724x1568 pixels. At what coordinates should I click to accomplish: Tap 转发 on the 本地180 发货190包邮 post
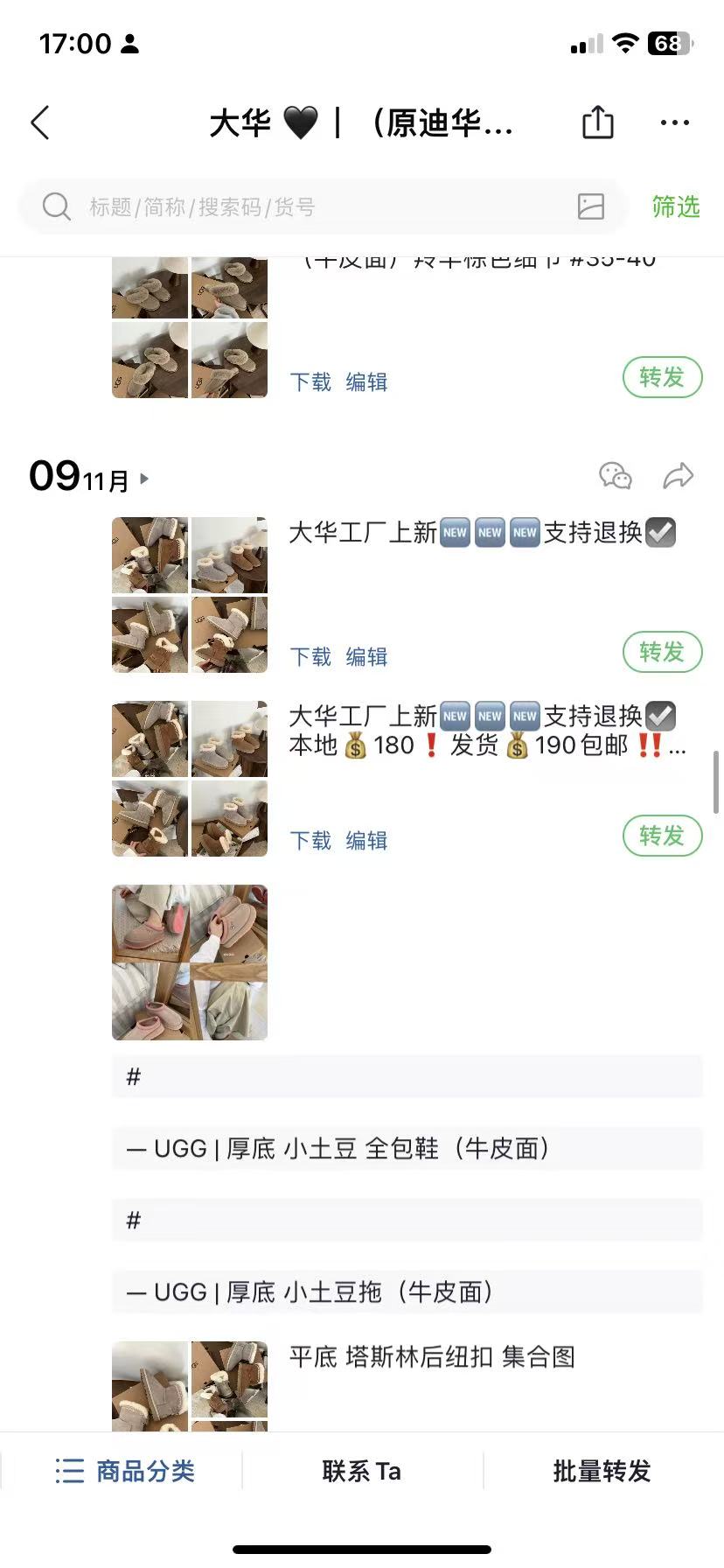662,836
